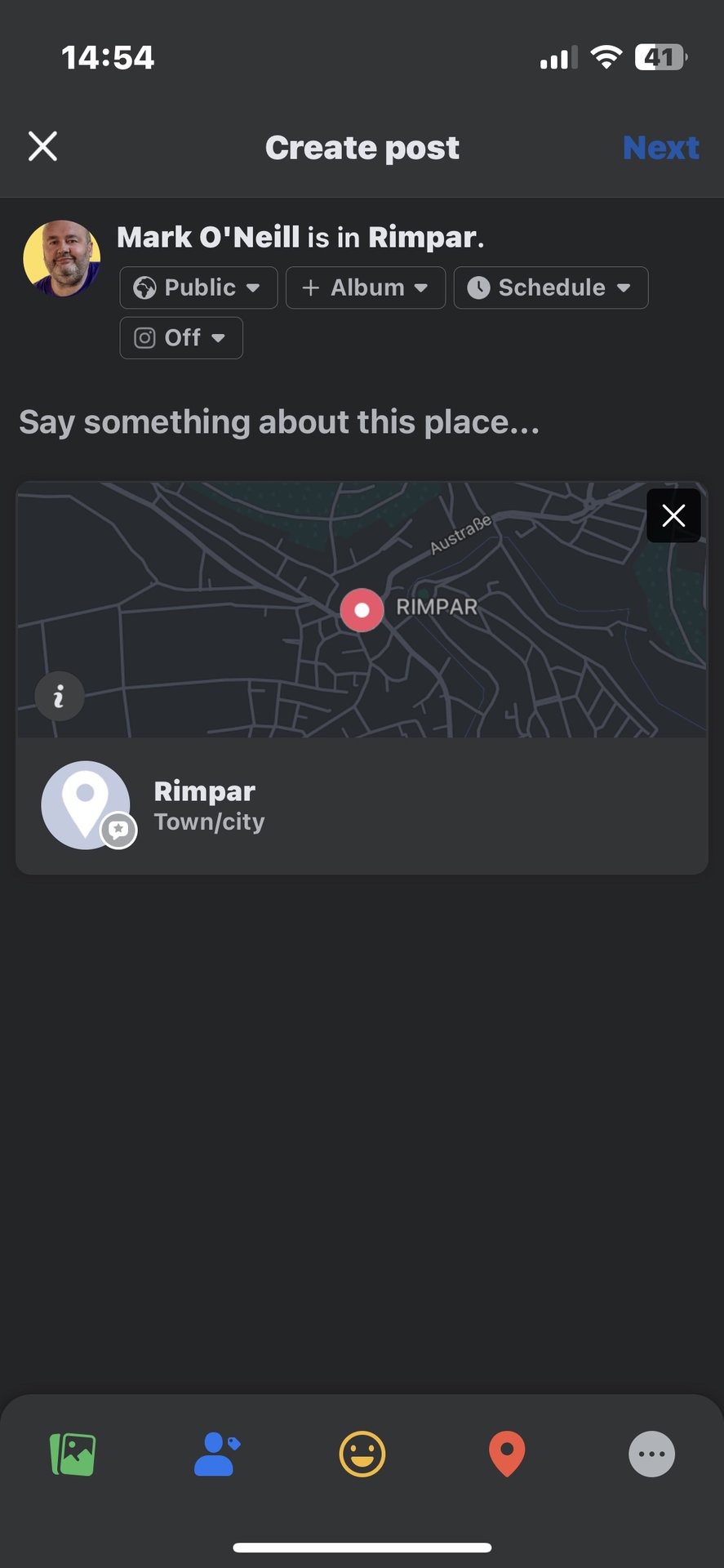Focus the 'Say something about this place' field
Screen dimensions: 724x1568
coord(279,422)
